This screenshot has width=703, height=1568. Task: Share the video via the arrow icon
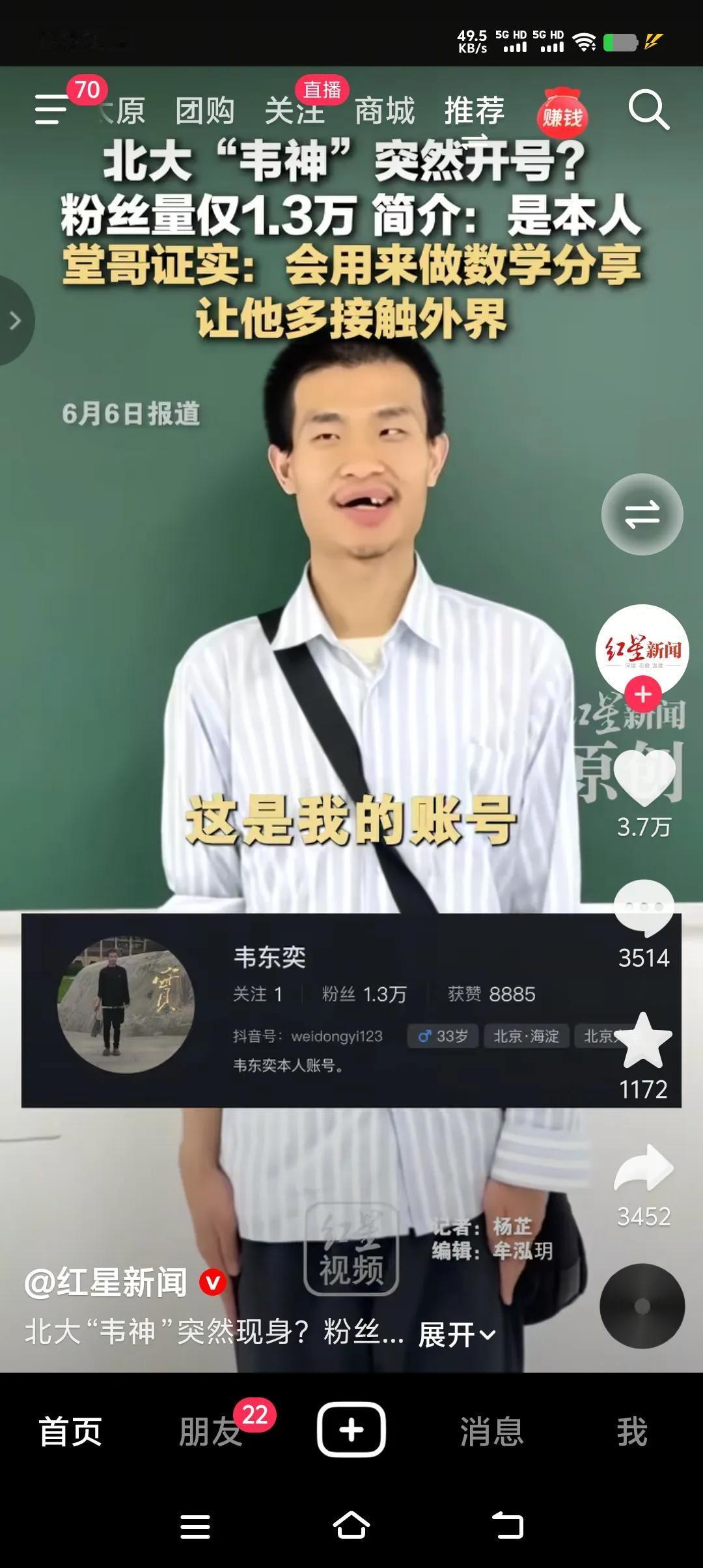coord(643,1169)
